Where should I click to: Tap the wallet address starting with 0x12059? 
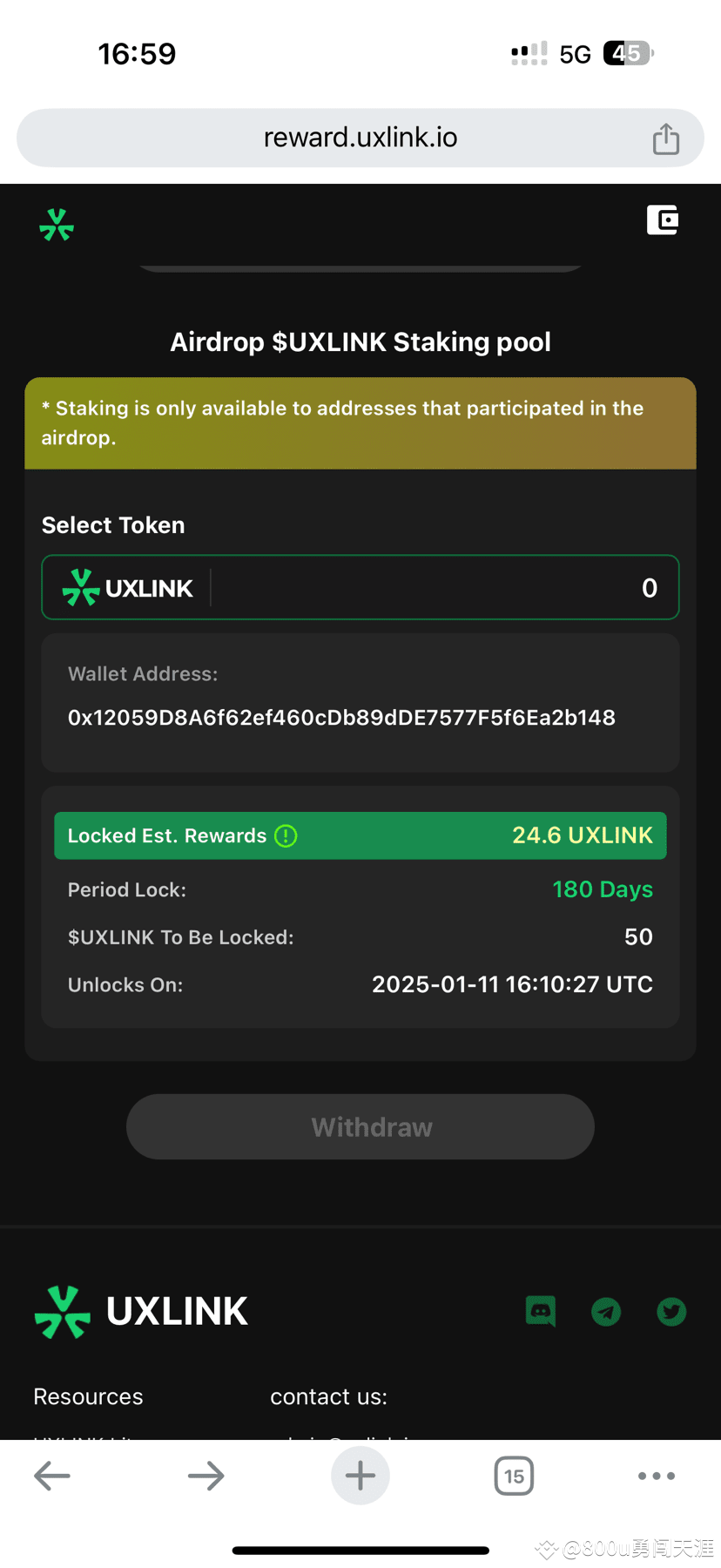[341, 717]
